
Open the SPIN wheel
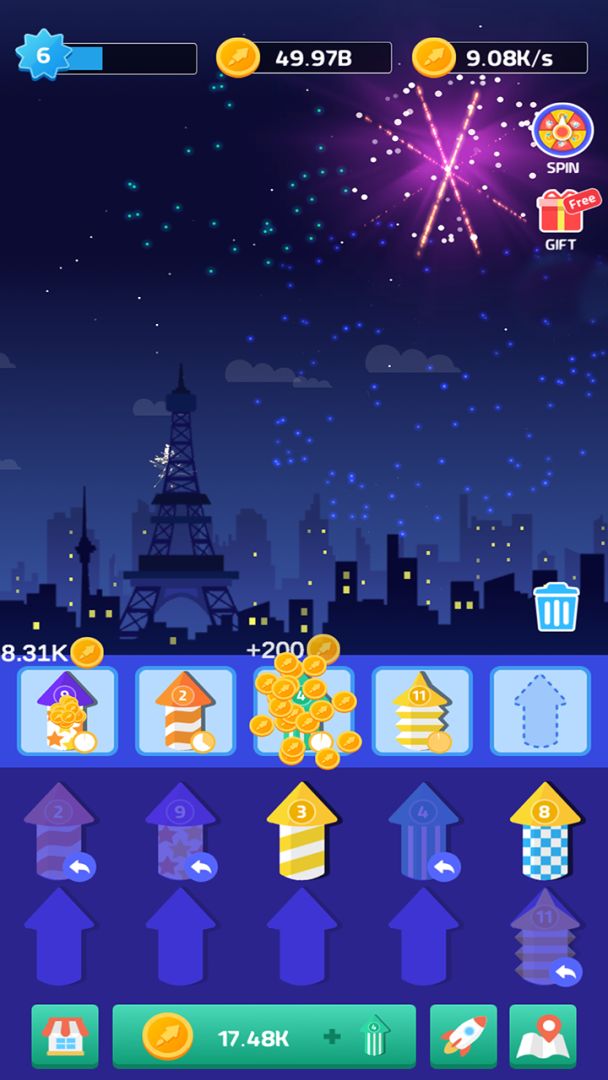(562, 134)
